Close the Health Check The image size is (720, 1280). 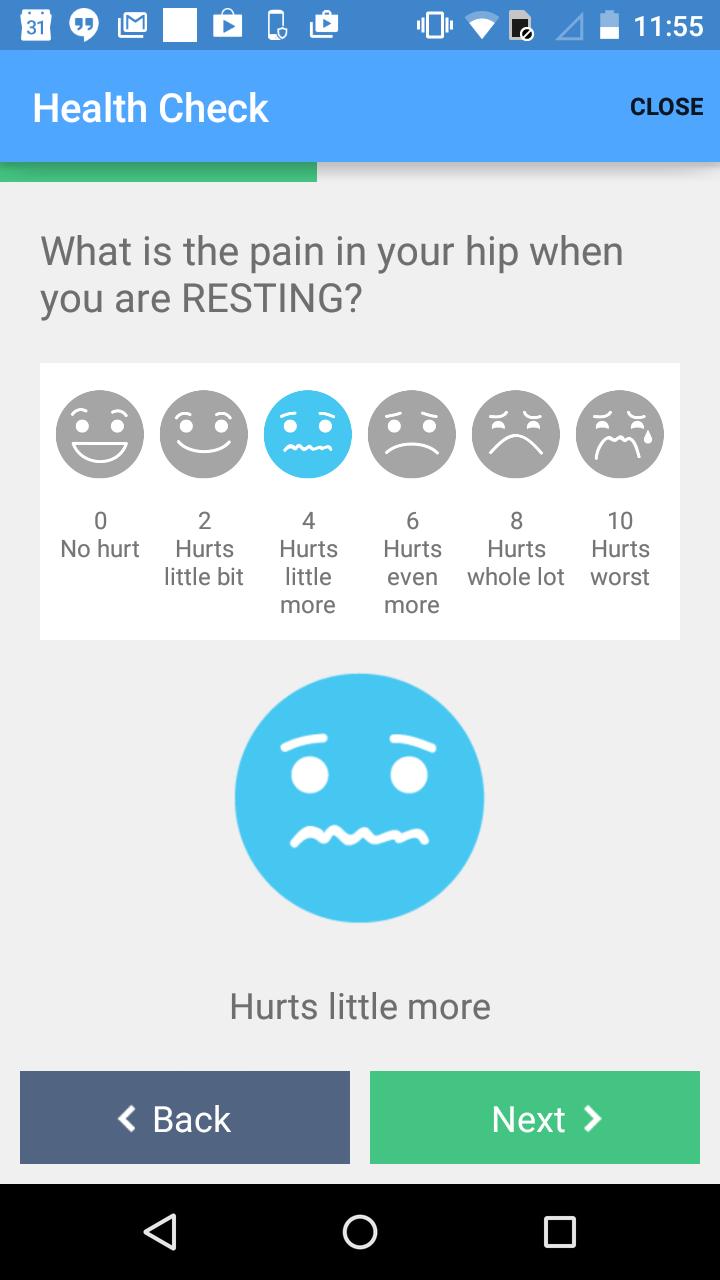666,107
